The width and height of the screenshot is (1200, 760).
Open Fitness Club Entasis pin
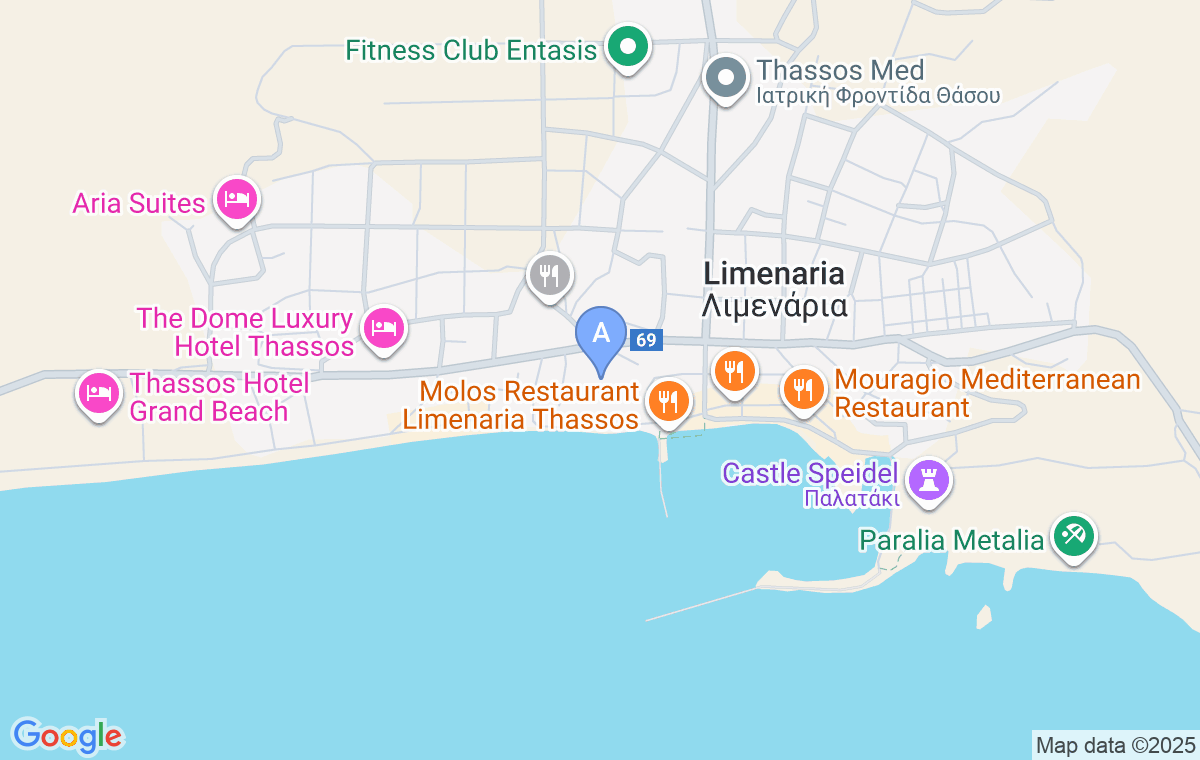[x=627, y=47]
